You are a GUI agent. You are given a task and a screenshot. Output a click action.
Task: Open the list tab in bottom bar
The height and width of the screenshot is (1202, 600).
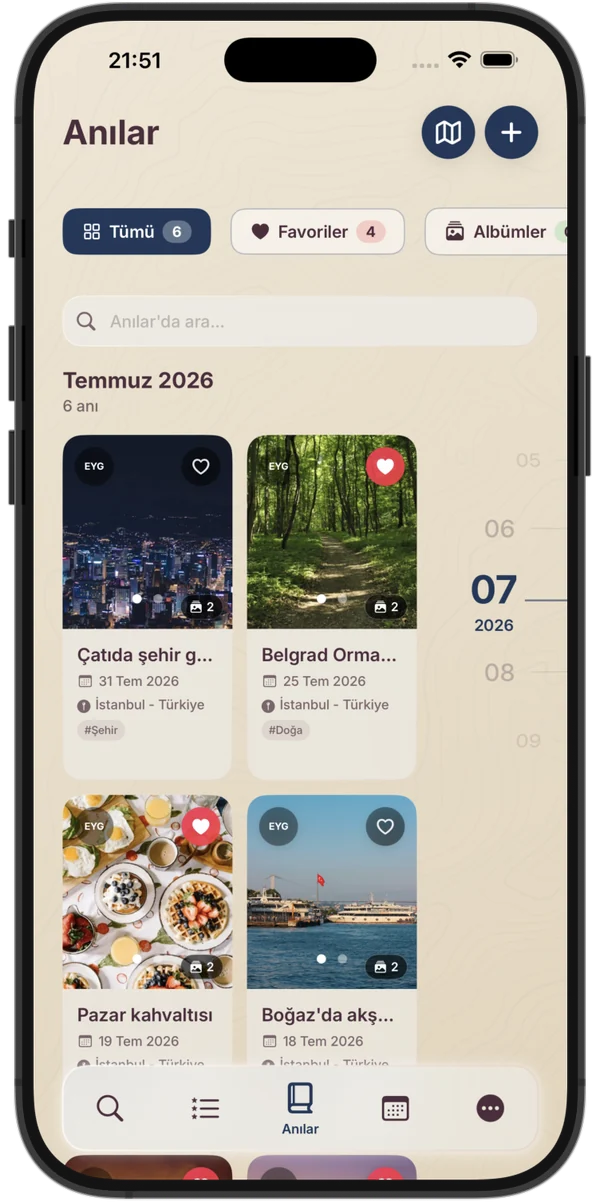pos(205,1108)
